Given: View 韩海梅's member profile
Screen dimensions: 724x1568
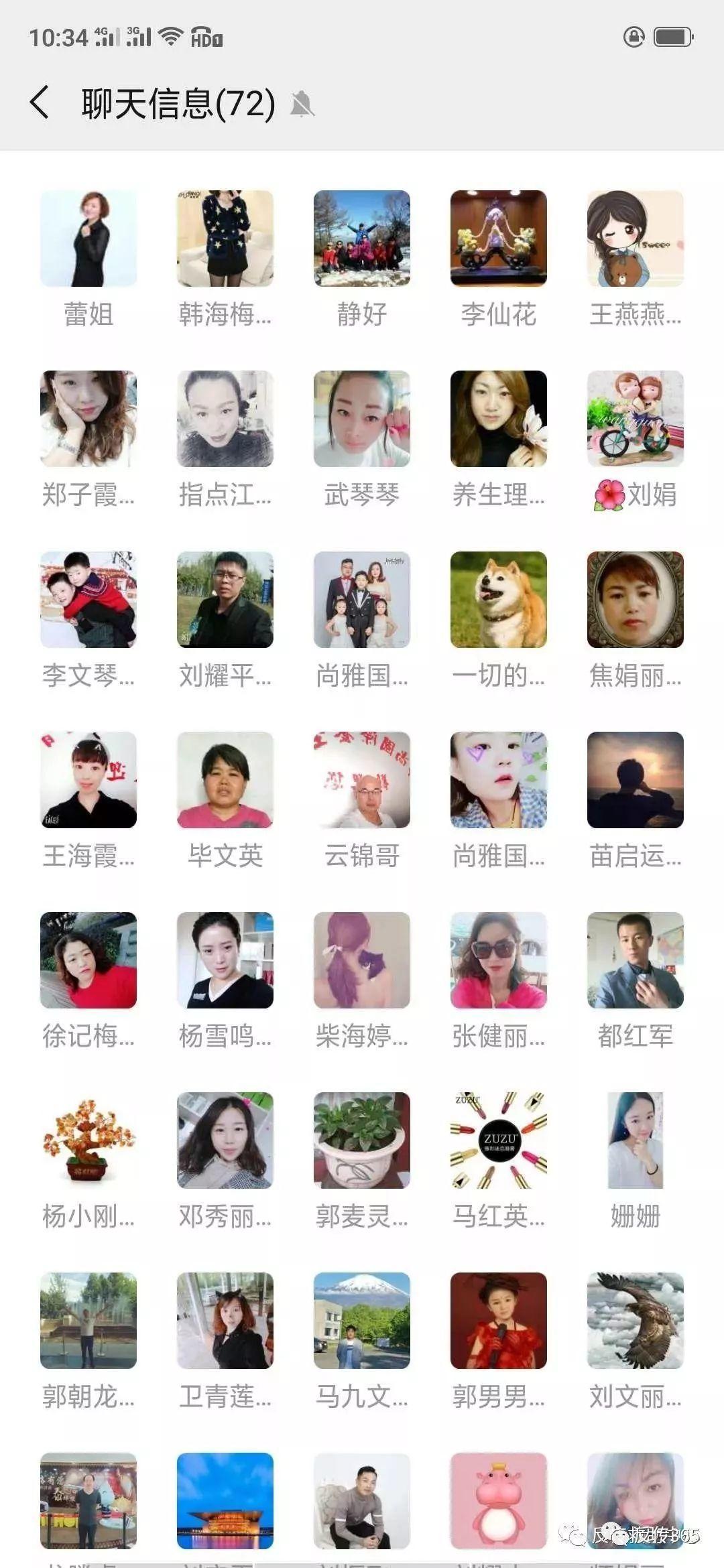Looking at the screenshot, I should (x=225, y=239).
